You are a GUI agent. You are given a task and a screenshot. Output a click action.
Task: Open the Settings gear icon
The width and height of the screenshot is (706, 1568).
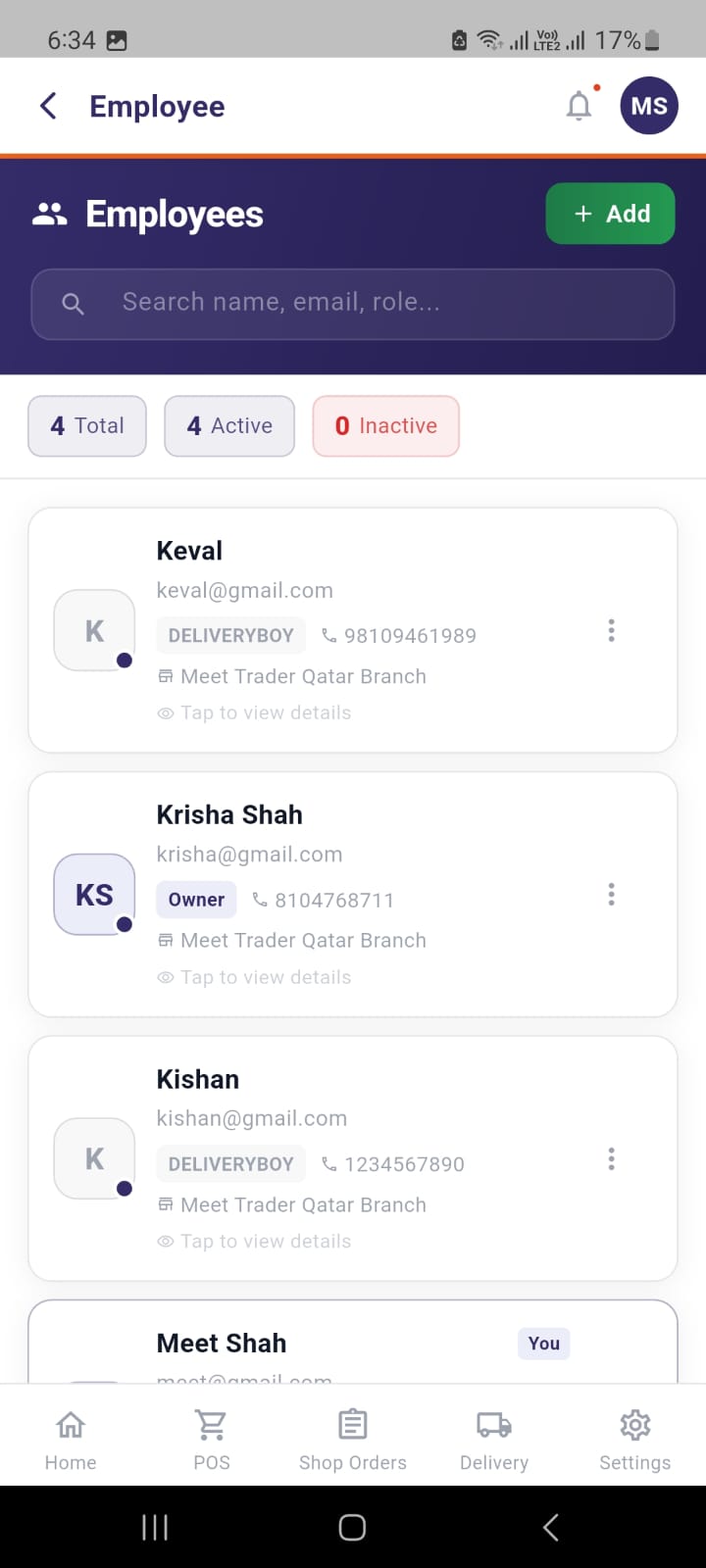(x=634, y=1434)
